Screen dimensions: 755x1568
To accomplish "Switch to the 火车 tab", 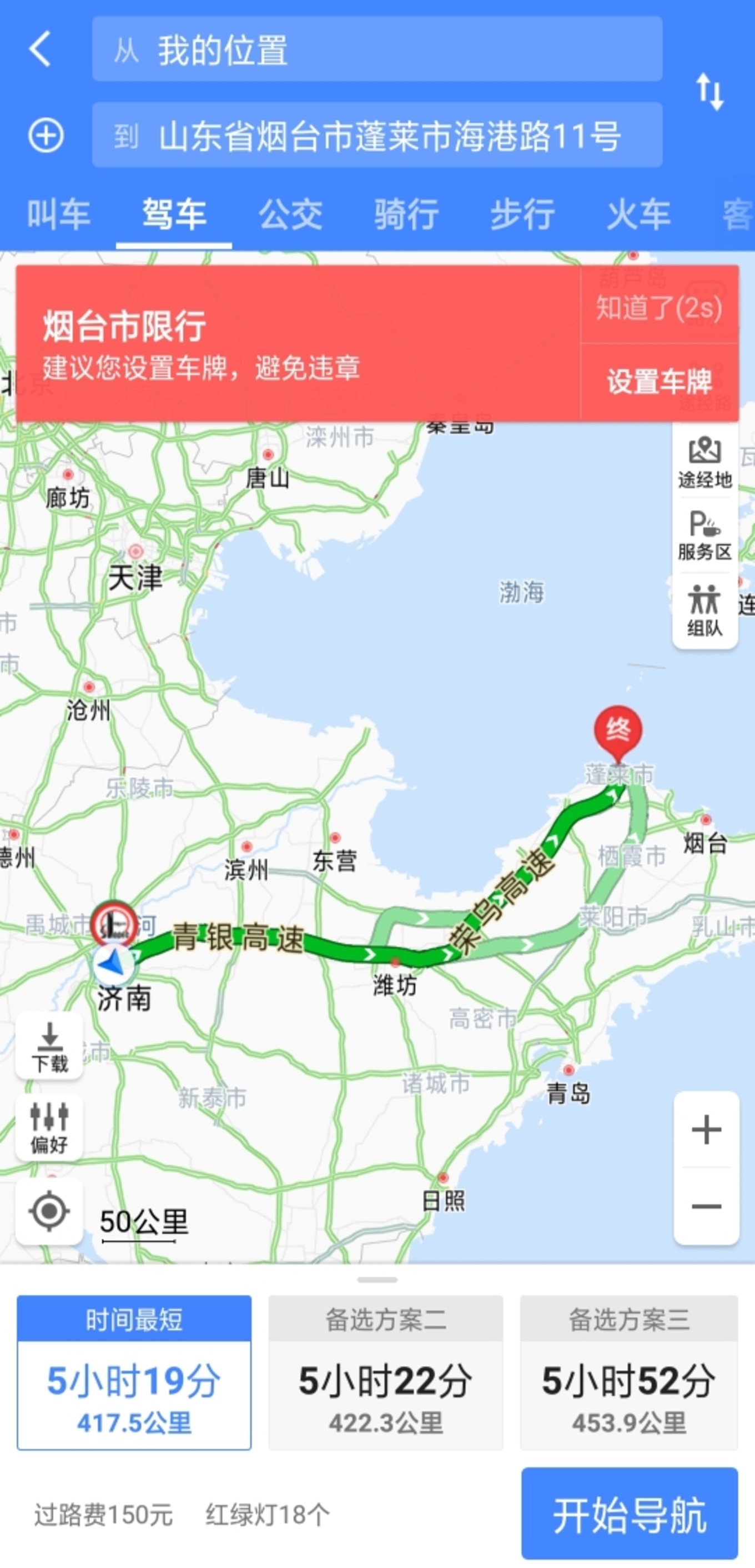I will [x=638, y=214].
